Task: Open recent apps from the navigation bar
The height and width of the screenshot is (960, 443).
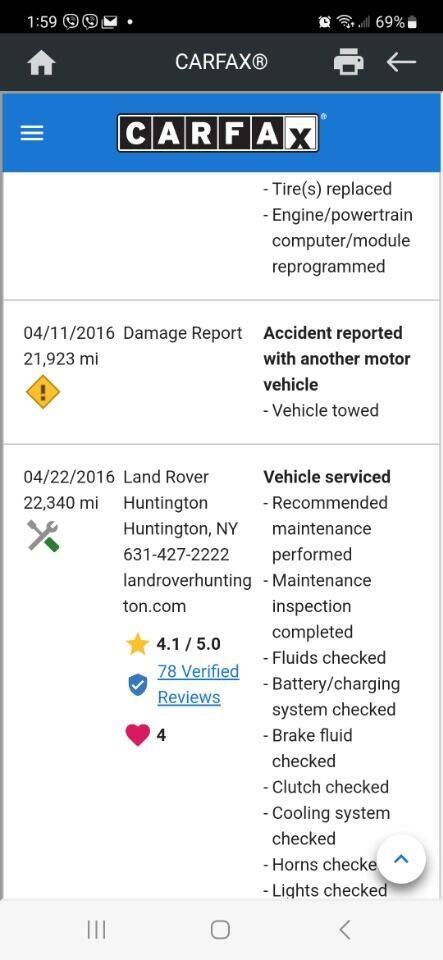Action: click(96, 930)
